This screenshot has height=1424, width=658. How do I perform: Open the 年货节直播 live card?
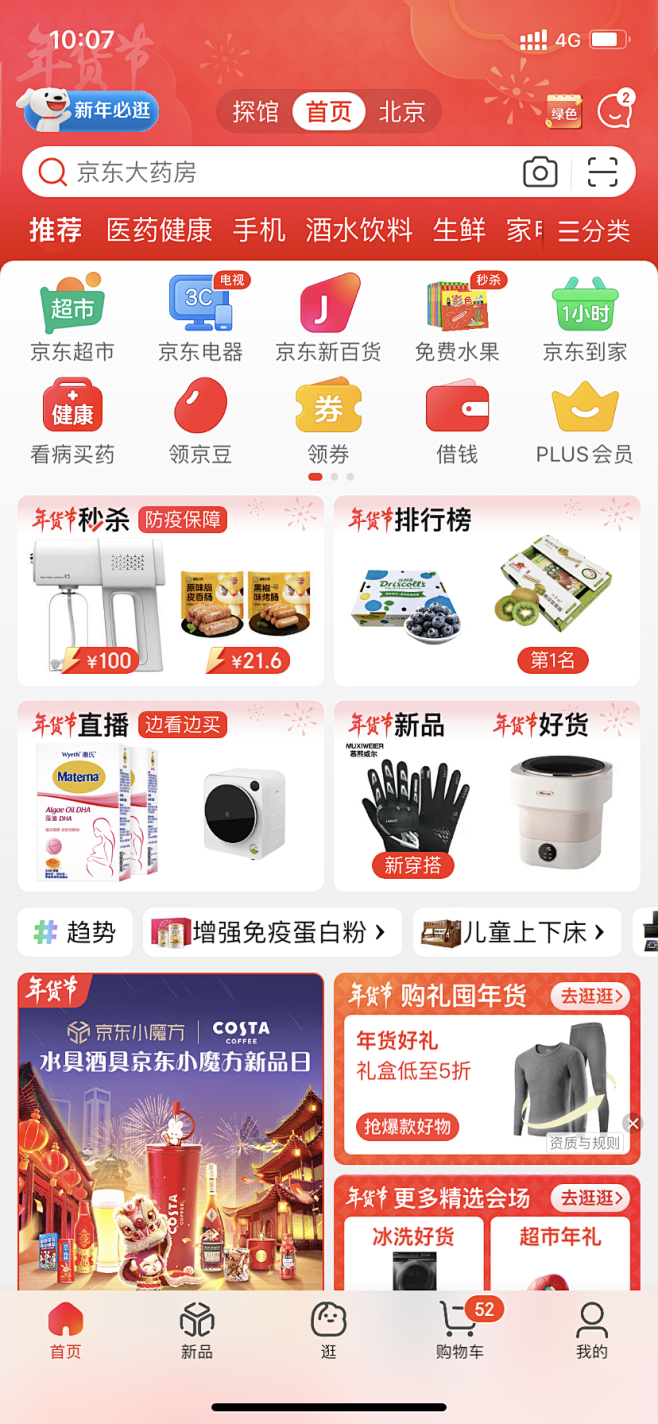tap(170, 795)
